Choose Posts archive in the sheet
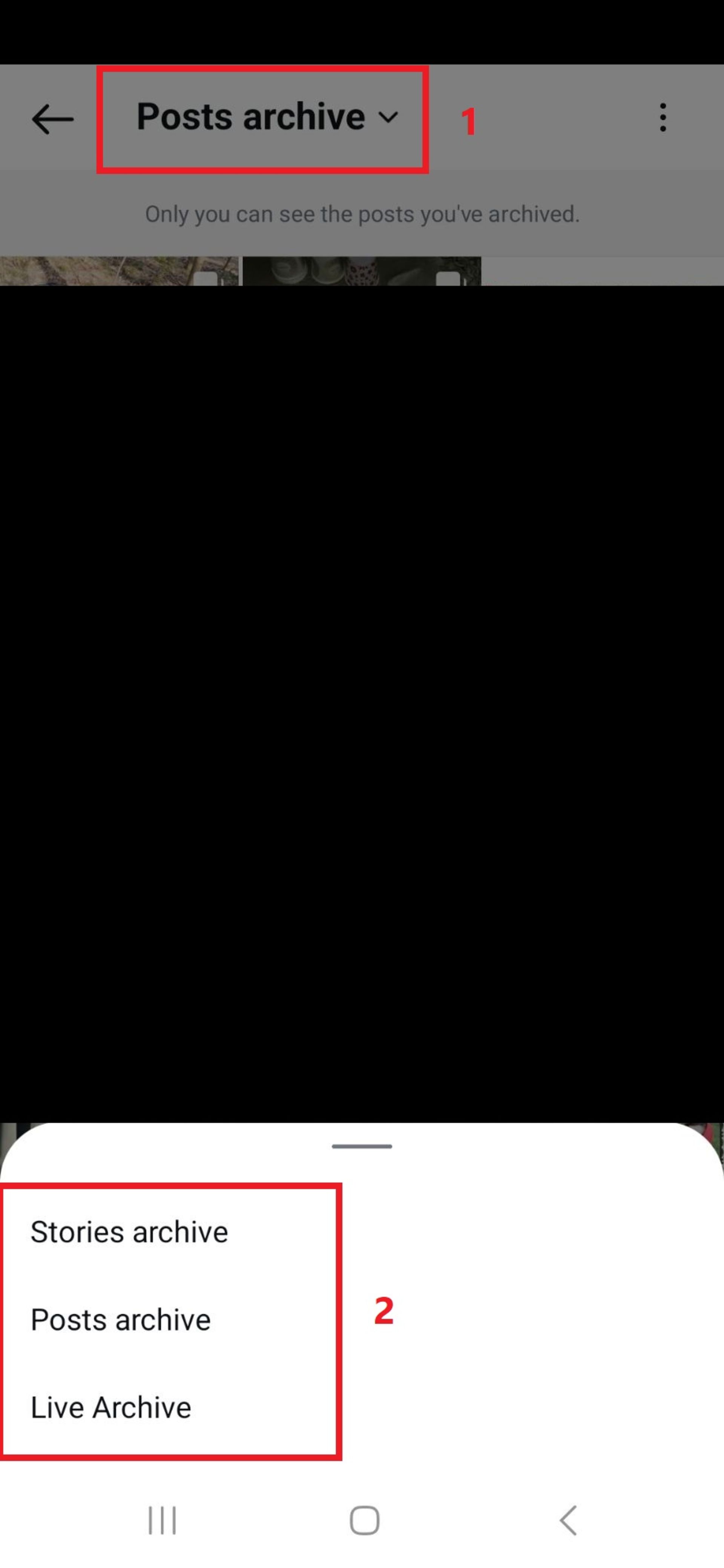The height and width of the screenshot is (1568, 724). point(121,1320)
